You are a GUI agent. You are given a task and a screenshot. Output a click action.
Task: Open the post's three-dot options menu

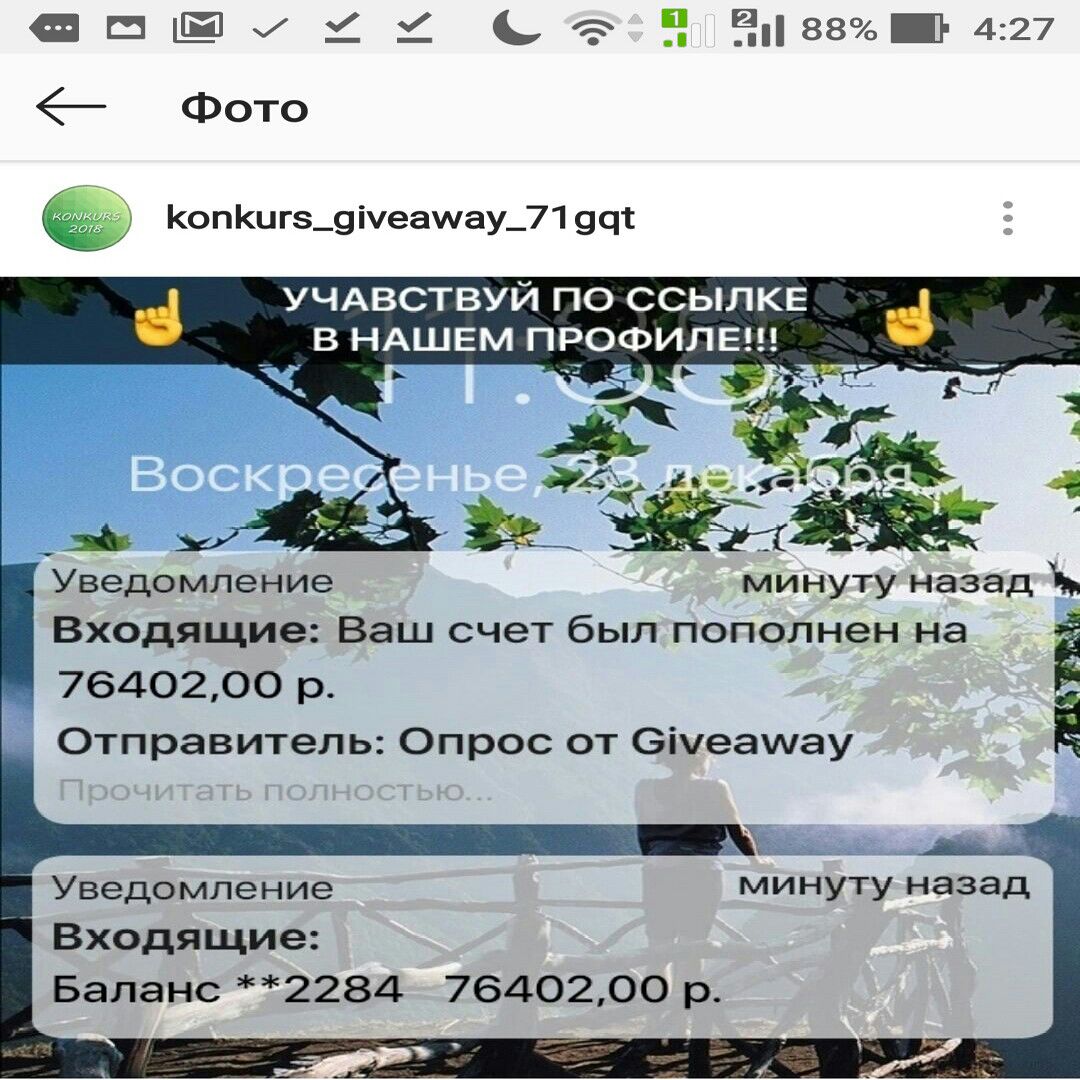pyautogui.click(x=1007, y=218)
